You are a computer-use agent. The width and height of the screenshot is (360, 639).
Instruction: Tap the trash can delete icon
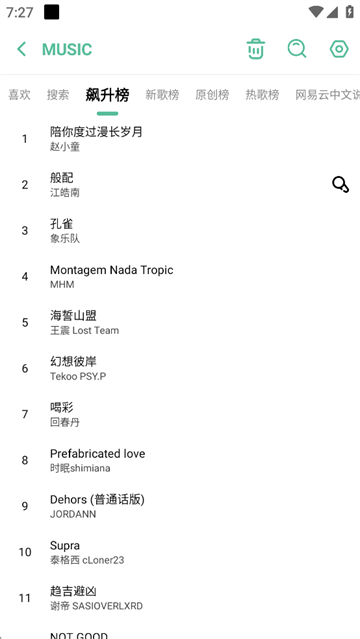(256, 49)
